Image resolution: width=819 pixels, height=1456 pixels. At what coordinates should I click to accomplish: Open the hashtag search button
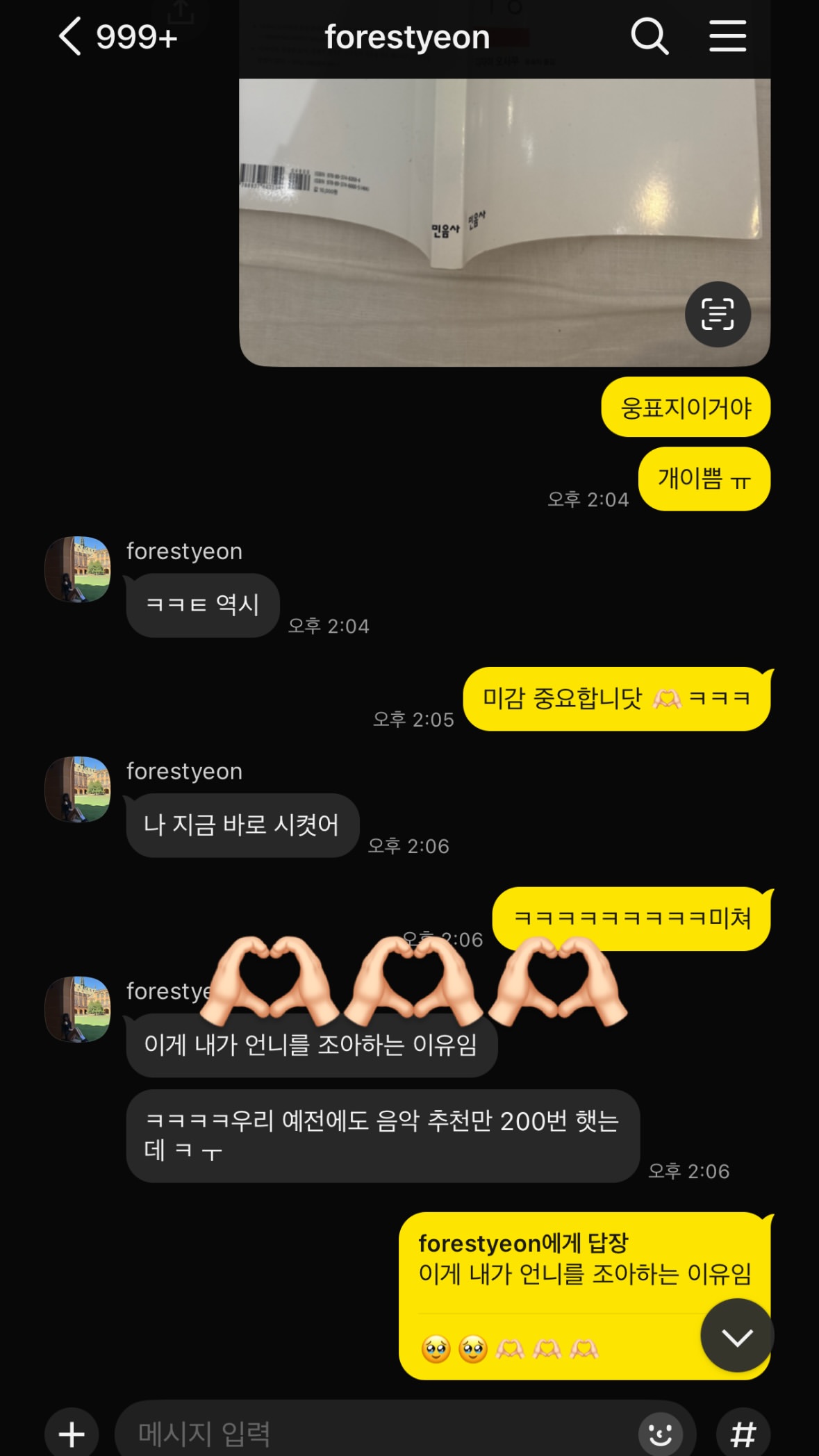point(743,1433)
